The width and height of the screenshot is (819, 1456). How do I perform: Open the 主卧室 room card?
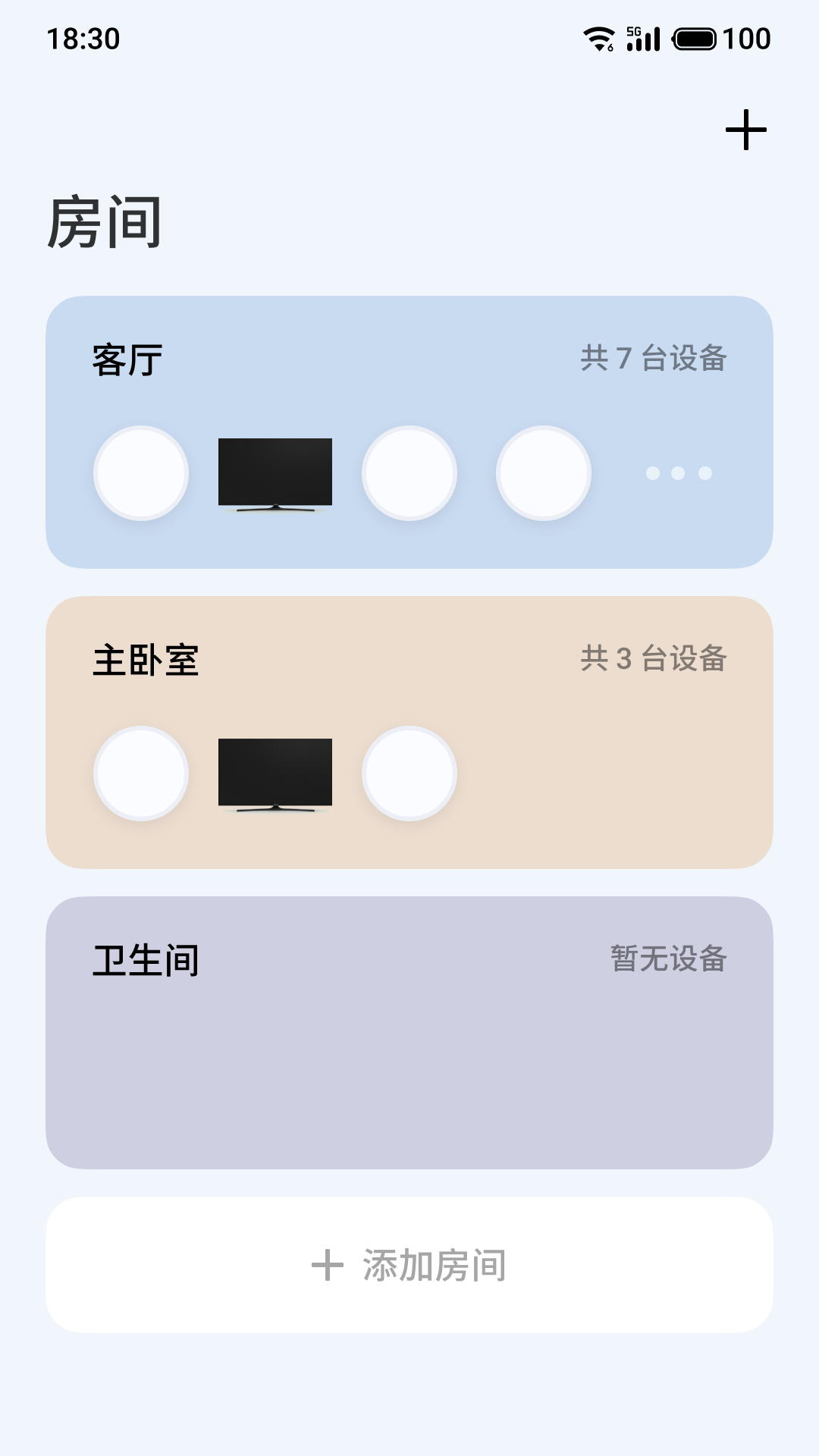coord(409,660)
